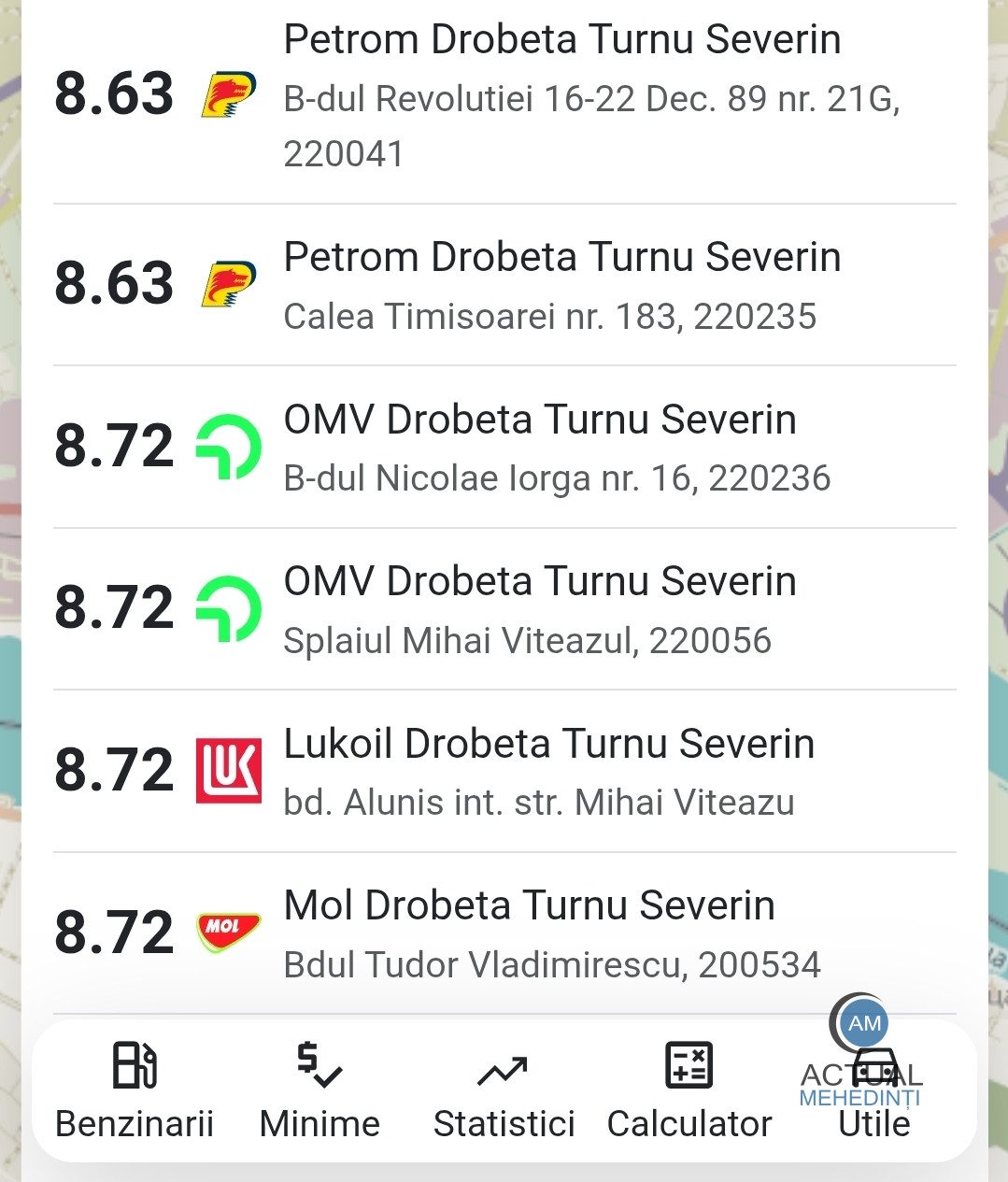Open OMV station on B-dul Nicolae Iorga

(x=504, y=447)
